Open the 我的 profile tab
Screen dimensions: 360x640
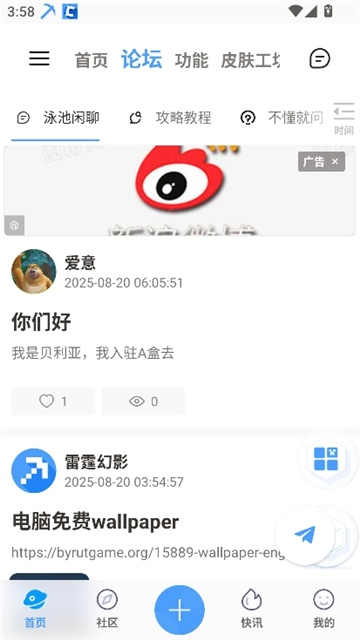tap(324, 609)
